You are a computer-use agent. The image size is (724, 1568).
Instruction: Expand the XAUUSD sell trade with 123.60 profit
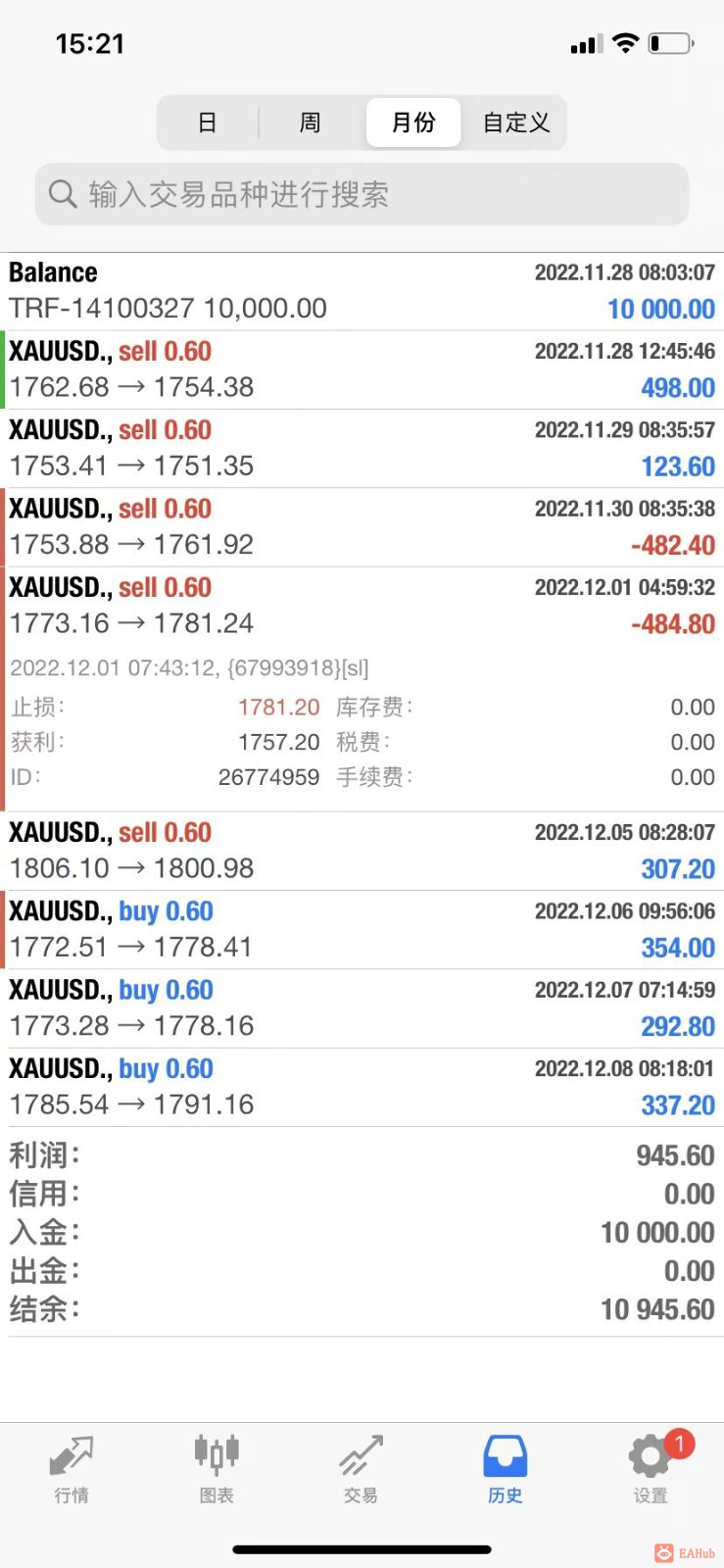[x=362, y=448]
